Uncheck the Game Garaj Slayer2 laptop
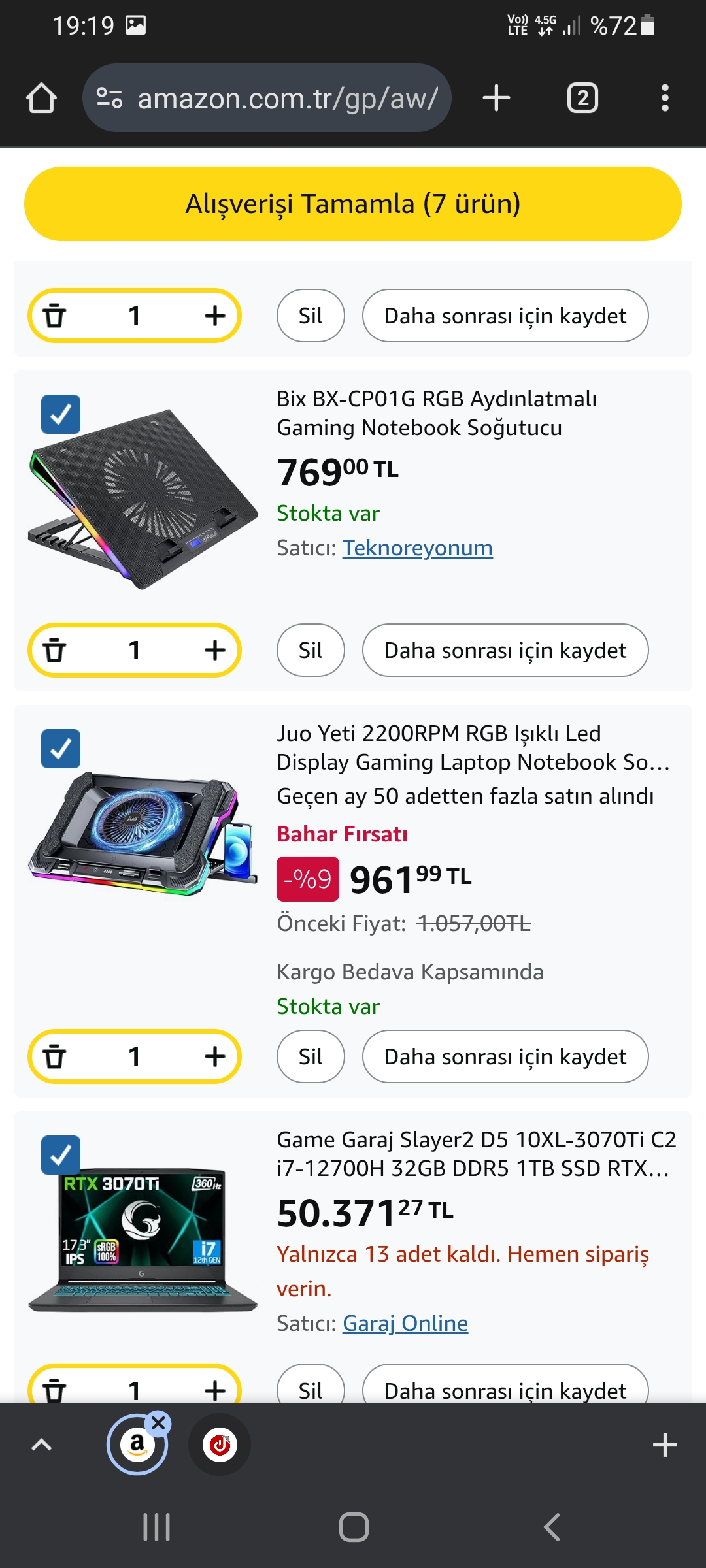This screenshot has width=706, height=1568. coord(61,1155)
